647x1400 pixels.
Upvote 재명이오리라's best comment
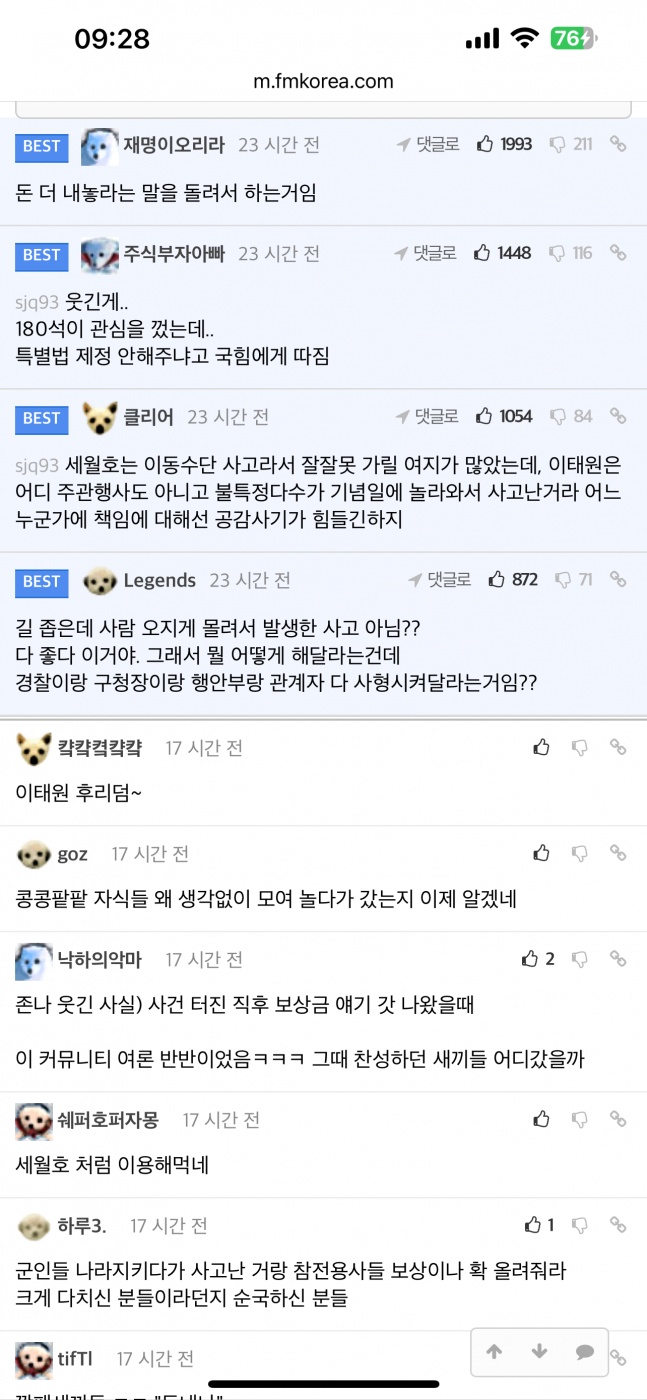(486, 145)
